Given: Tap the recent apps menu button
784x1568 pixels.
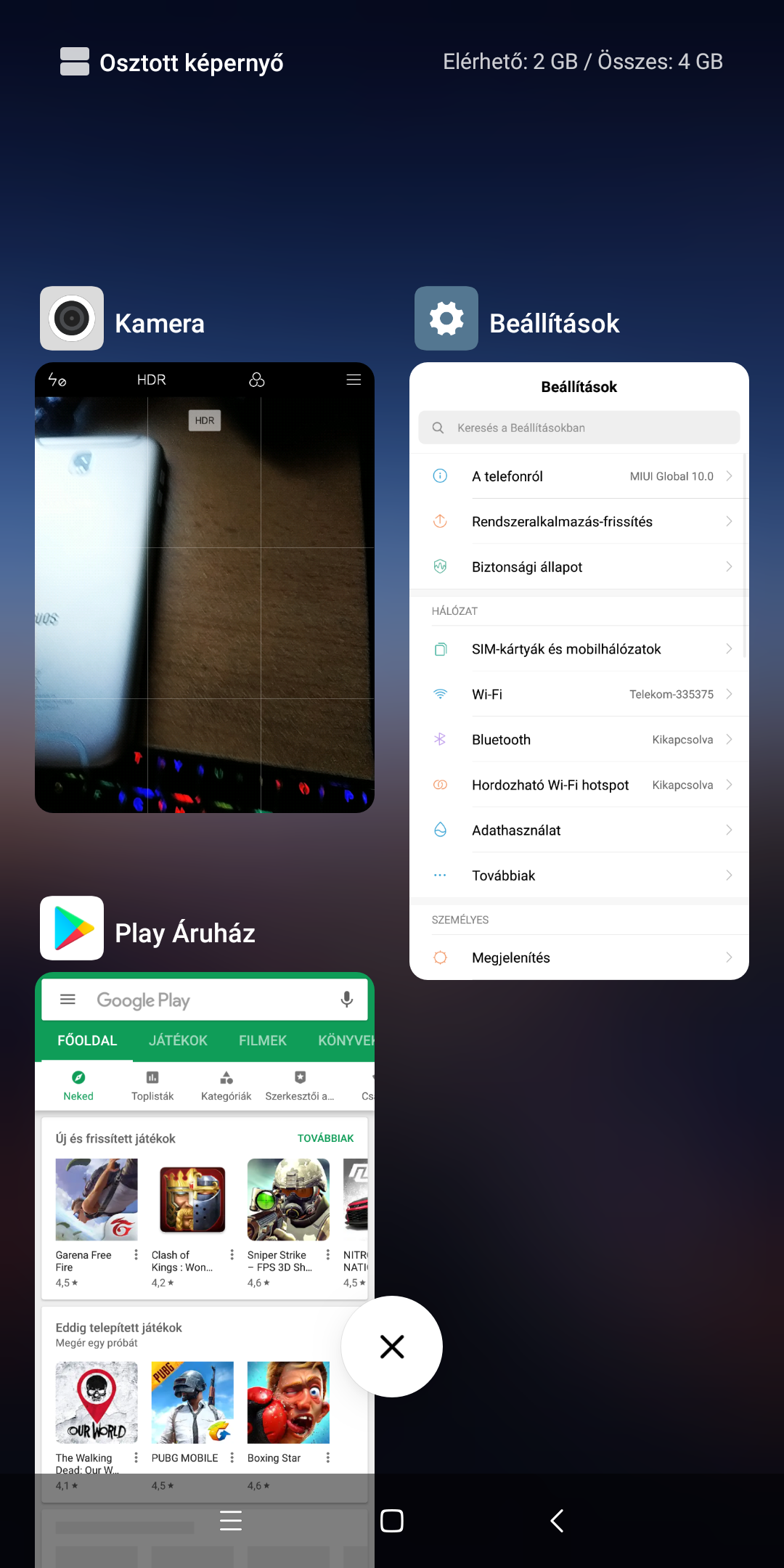Looking at the screenshot, I should pos(230,1521).
